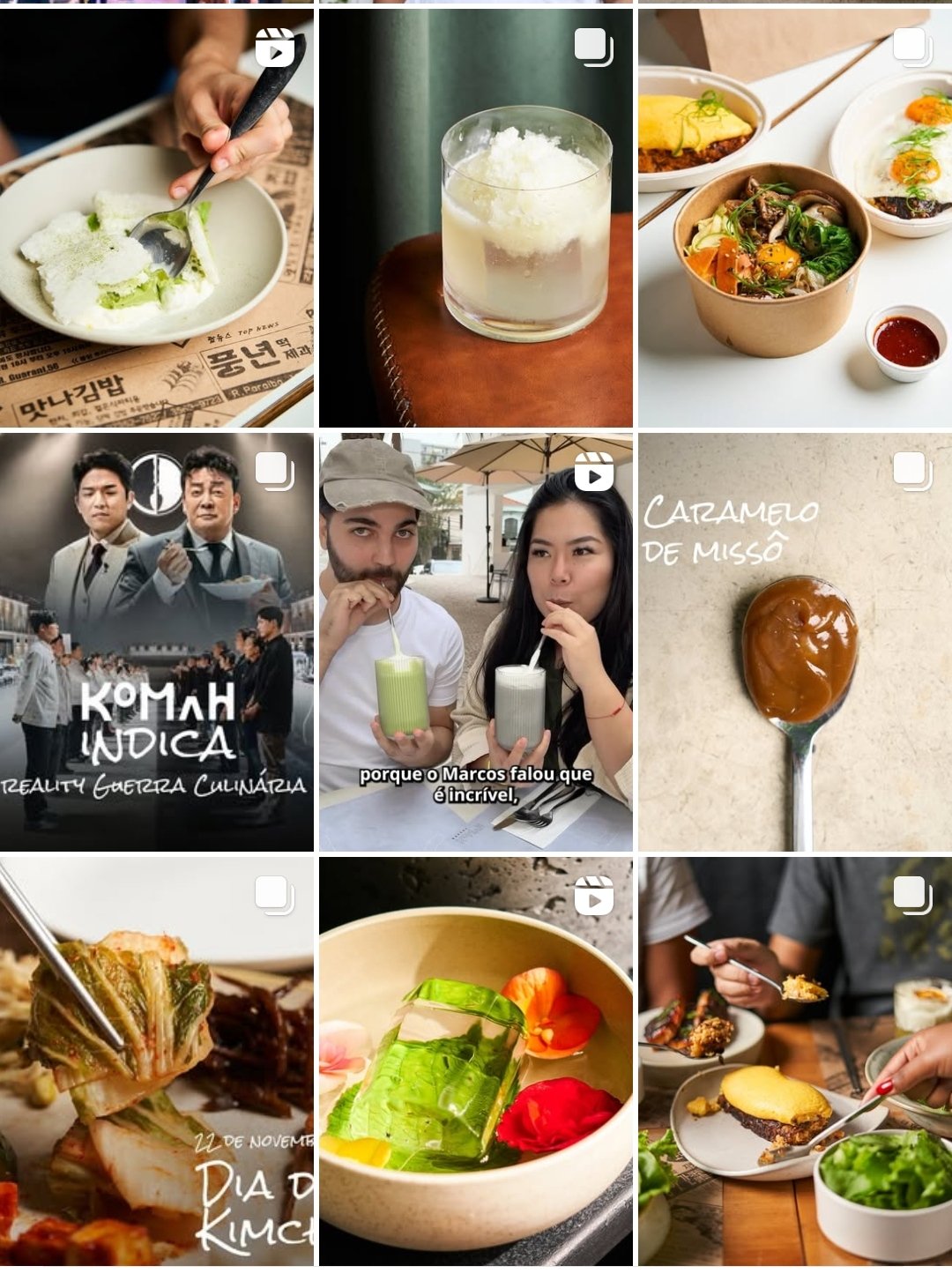
Task: View the post with takeout bowls and red sauce
Action: tap(794, 218)
